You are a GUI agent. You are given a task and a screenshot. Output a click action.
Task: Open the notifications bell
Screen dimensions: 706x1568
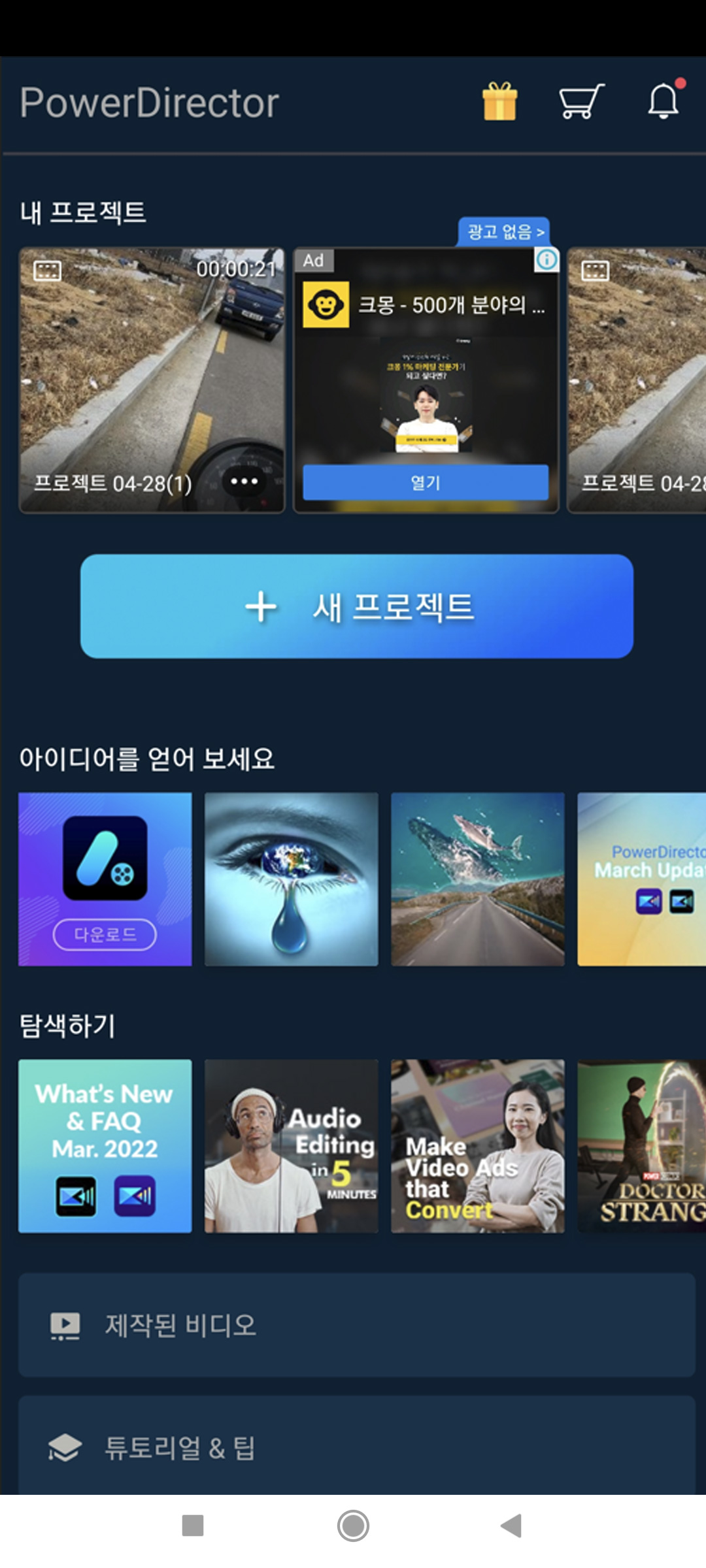click(x=664, y=102)
